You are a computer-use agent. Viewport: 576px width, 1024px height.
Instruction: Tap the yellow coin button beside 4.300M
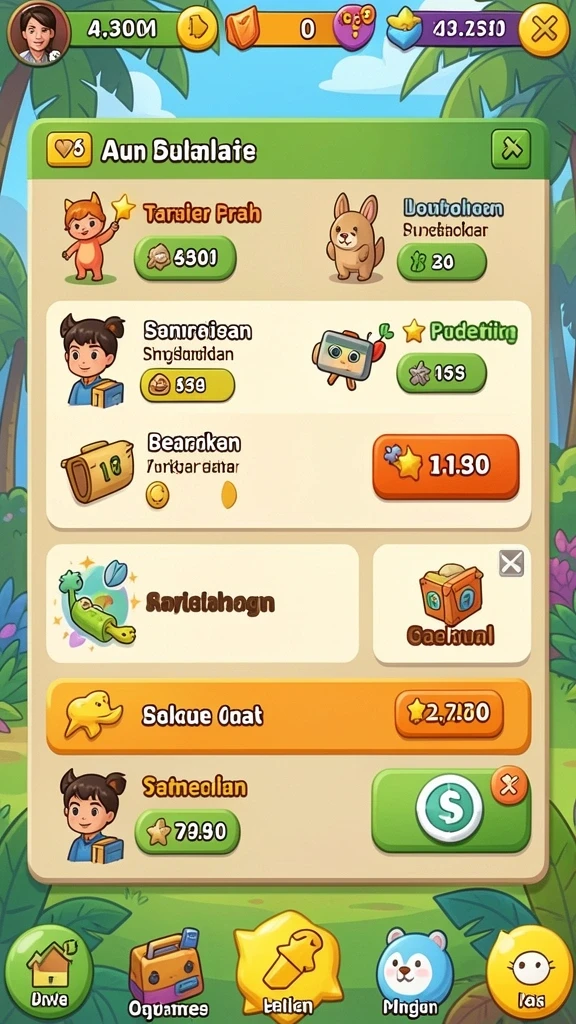tap(197, 27)
